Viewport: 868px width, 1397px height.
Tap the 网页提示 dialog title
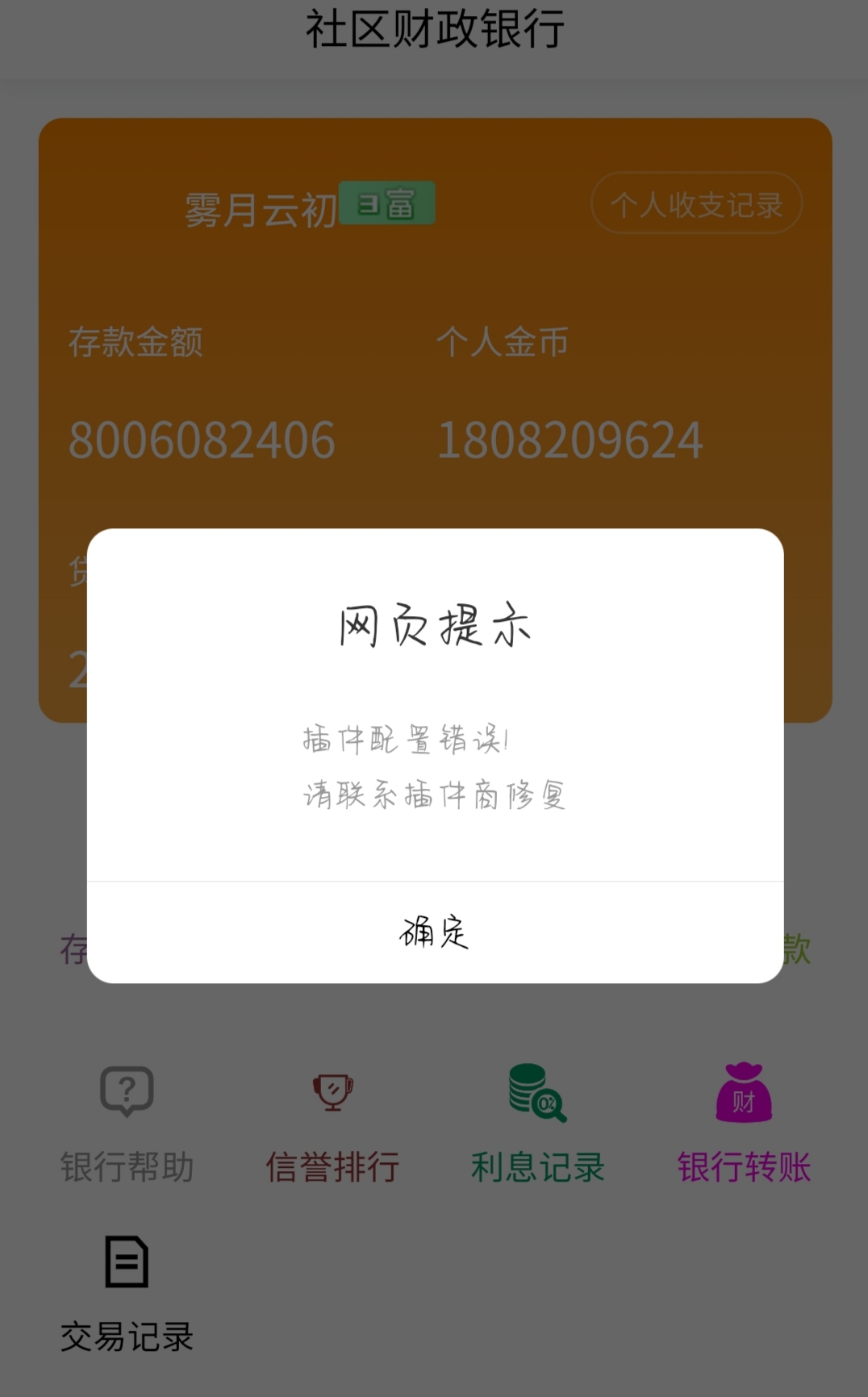click(434, 628)
